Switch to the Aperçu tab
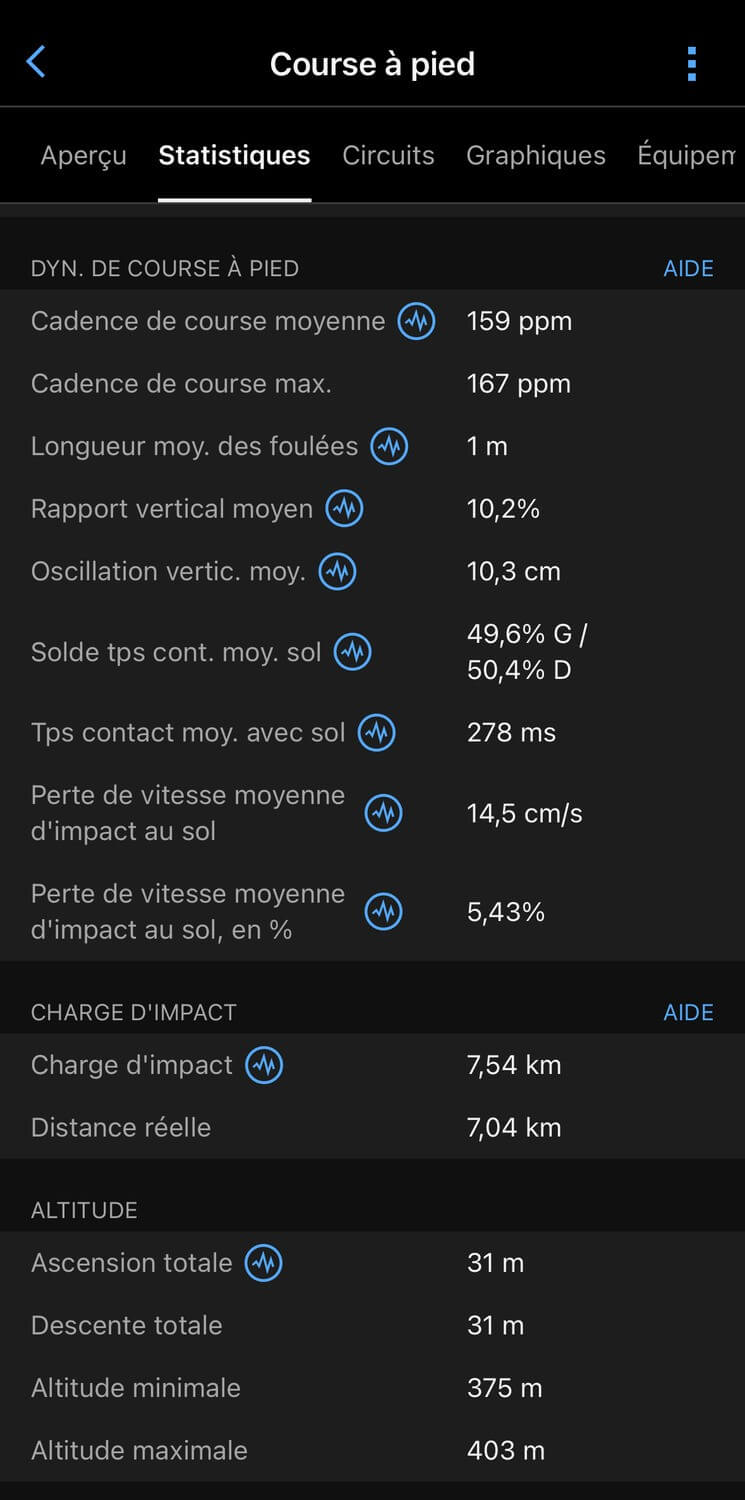745x1500 pixels. pos(84,156)
